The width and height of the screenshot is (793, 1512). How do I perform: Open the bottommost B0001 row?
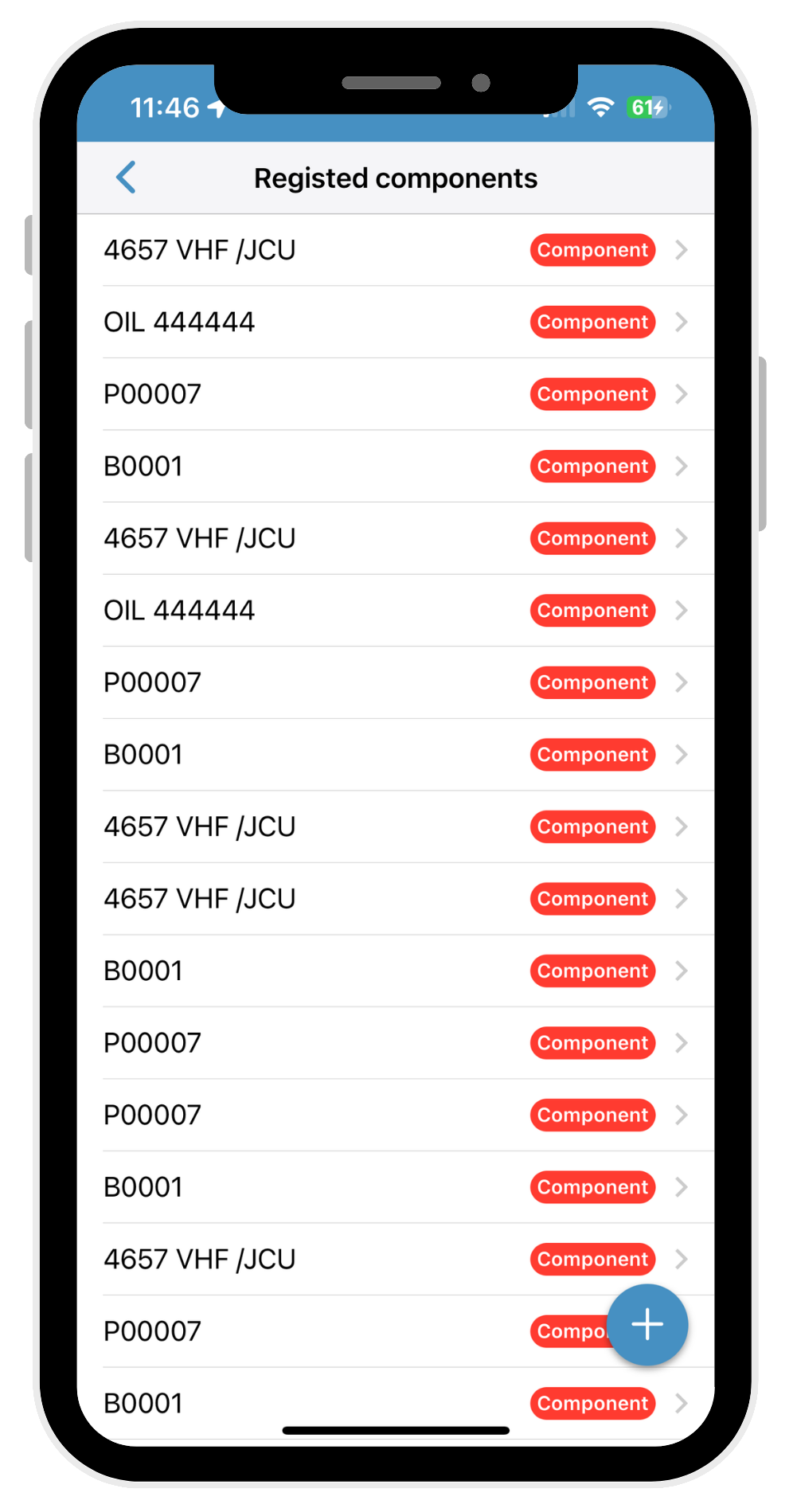coord(396,1403)
